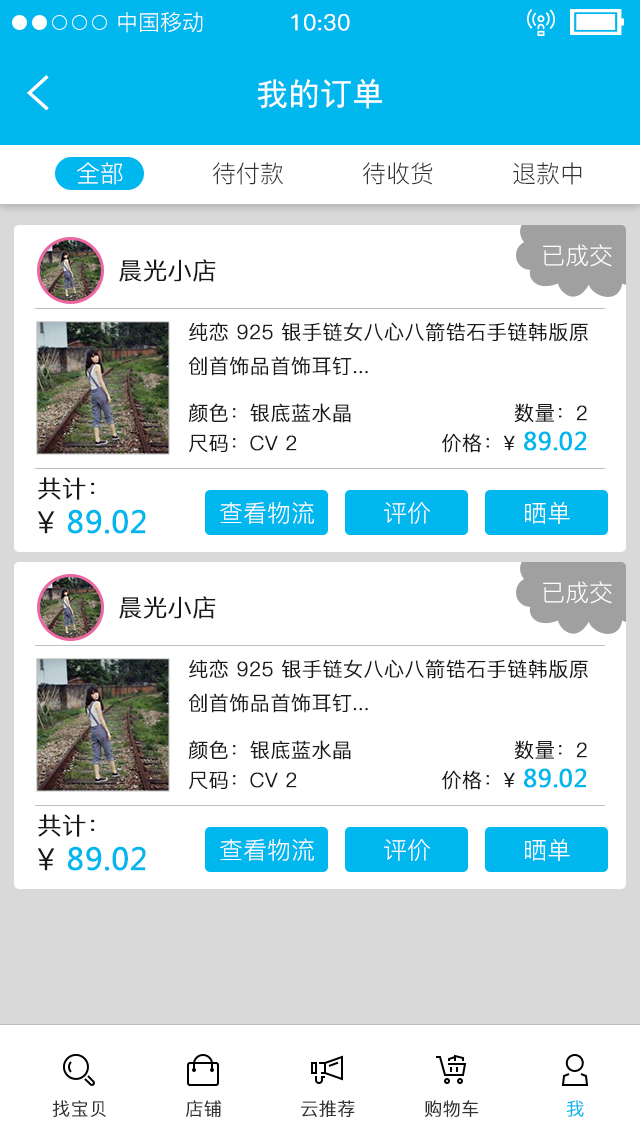The image size is (640, 1136).
Task: Tap 评价 on the second order
Action: [x=407, y=850]
